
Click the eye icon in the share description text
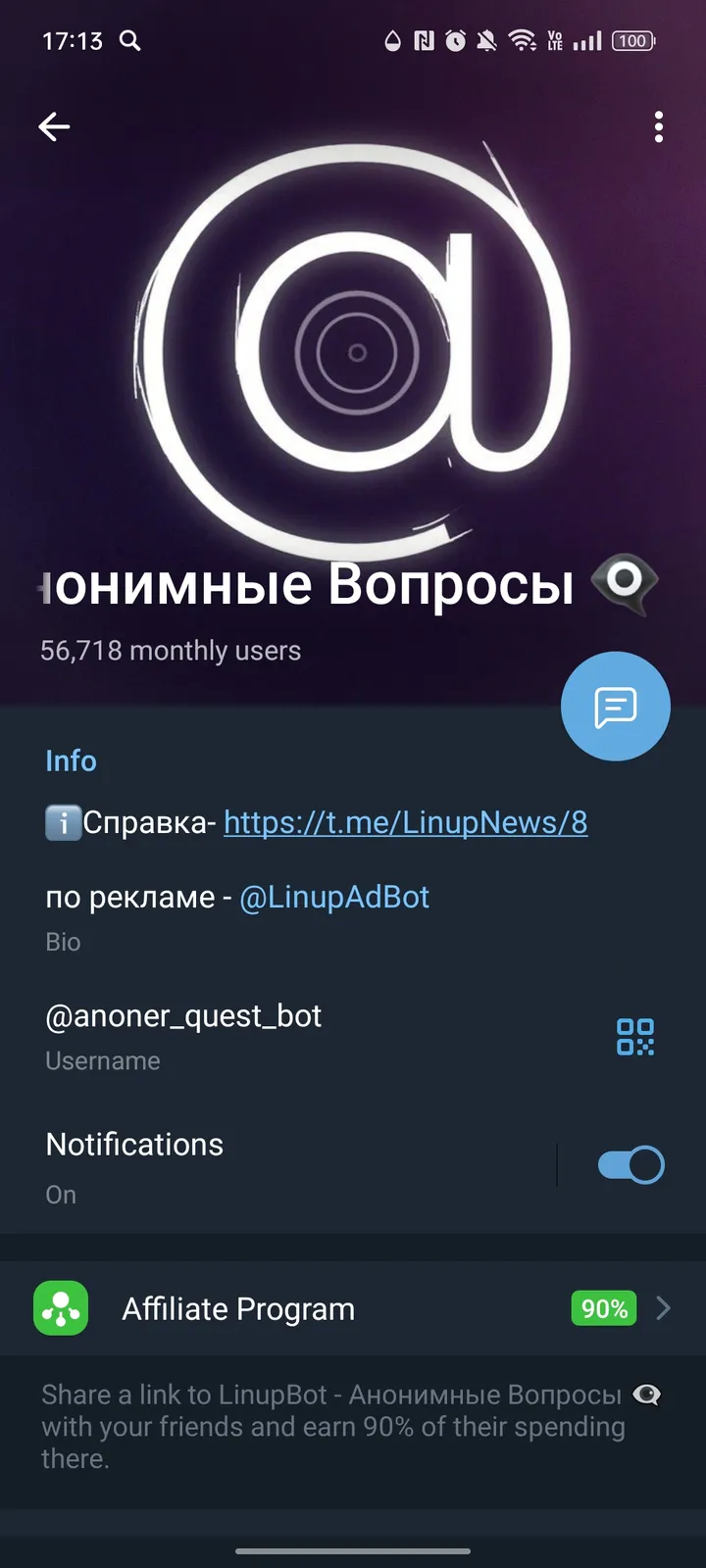click(647, 1395)
